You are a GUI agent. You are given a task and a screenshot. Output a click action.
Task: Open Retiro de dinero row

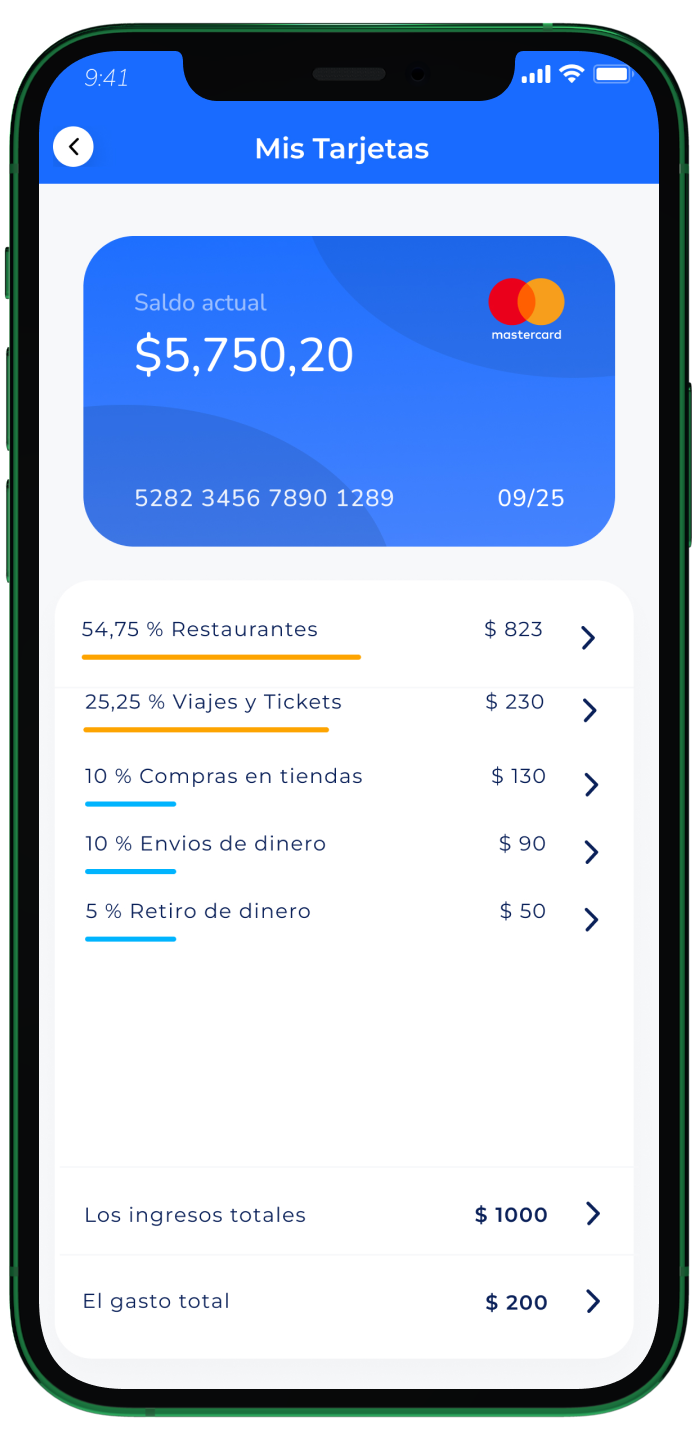[344, 919]
